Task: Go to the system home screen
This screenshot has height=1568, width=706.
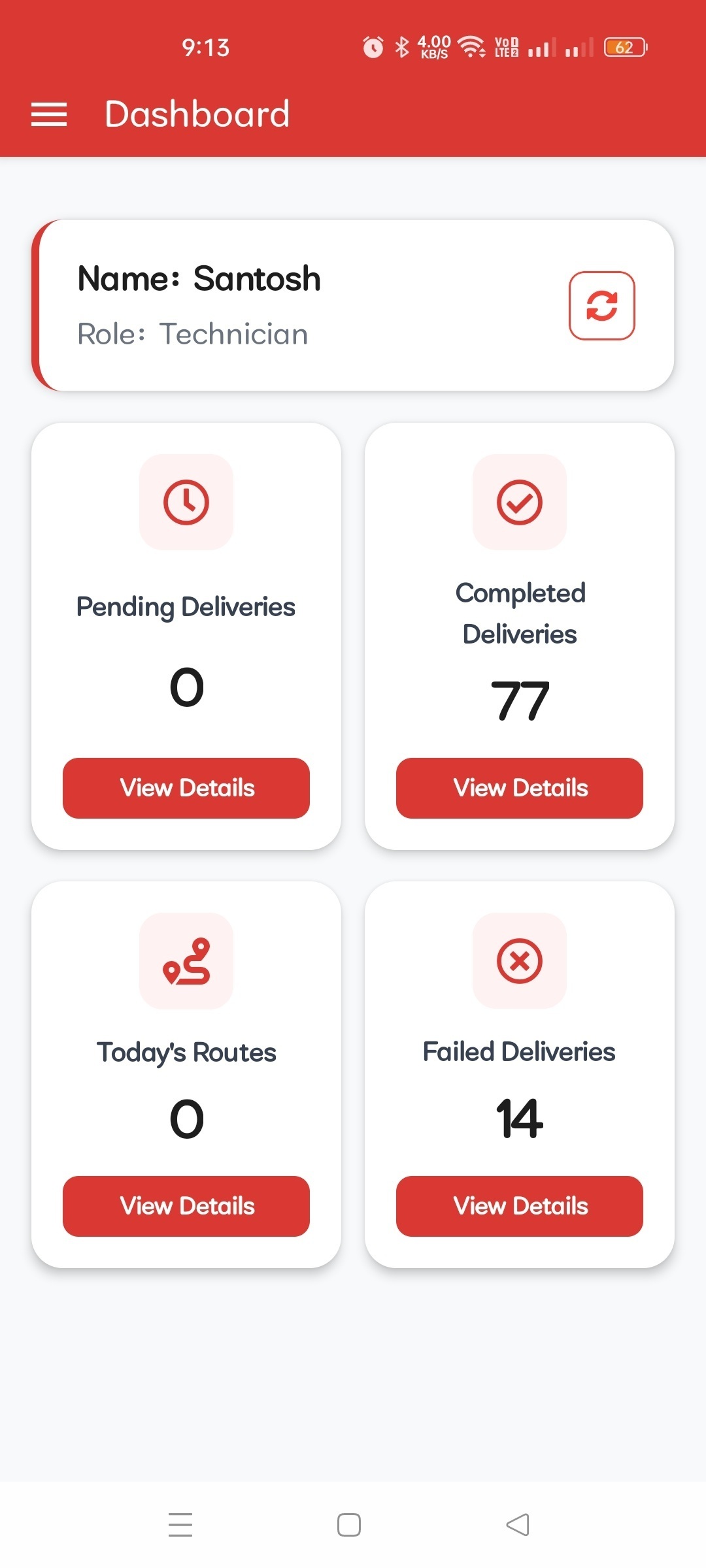Action: (x=349, y=1525)
